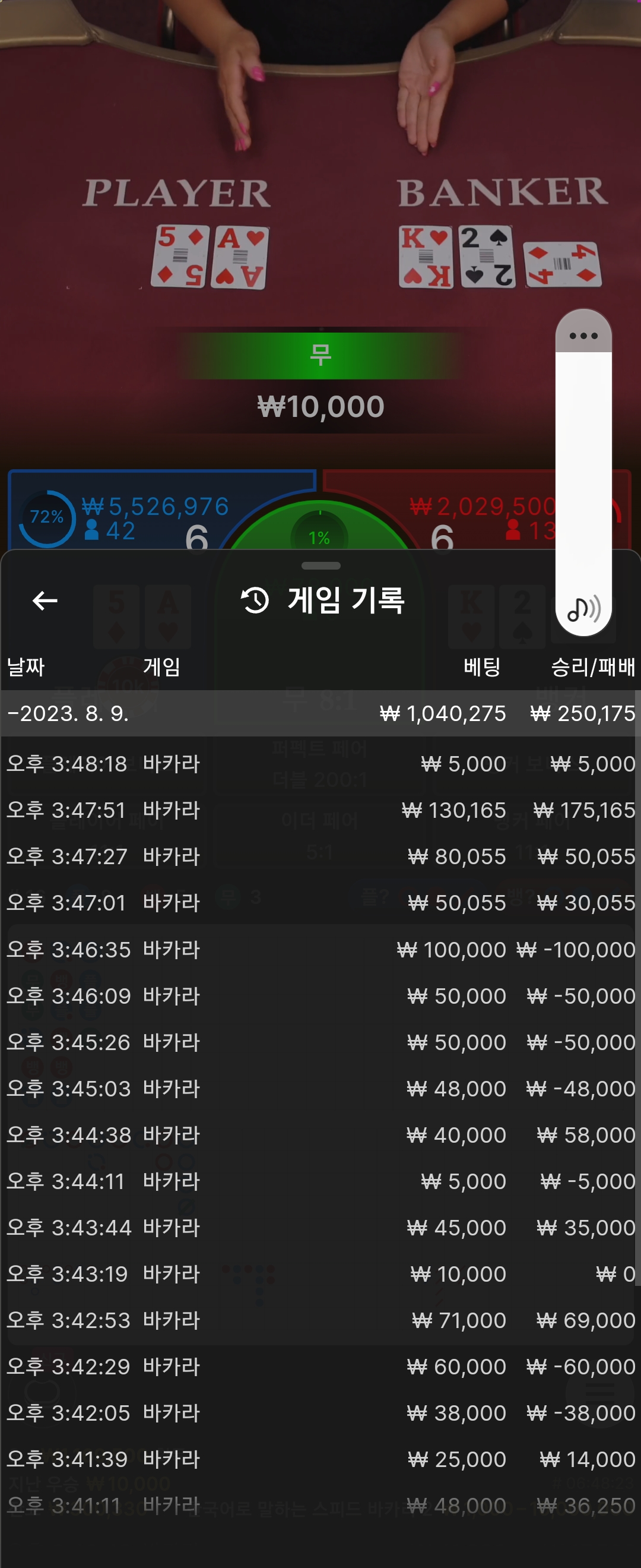Screen dimensions: 641x1568
Task: Tap the sound icon below the volume slider
Action: [584, 609]
